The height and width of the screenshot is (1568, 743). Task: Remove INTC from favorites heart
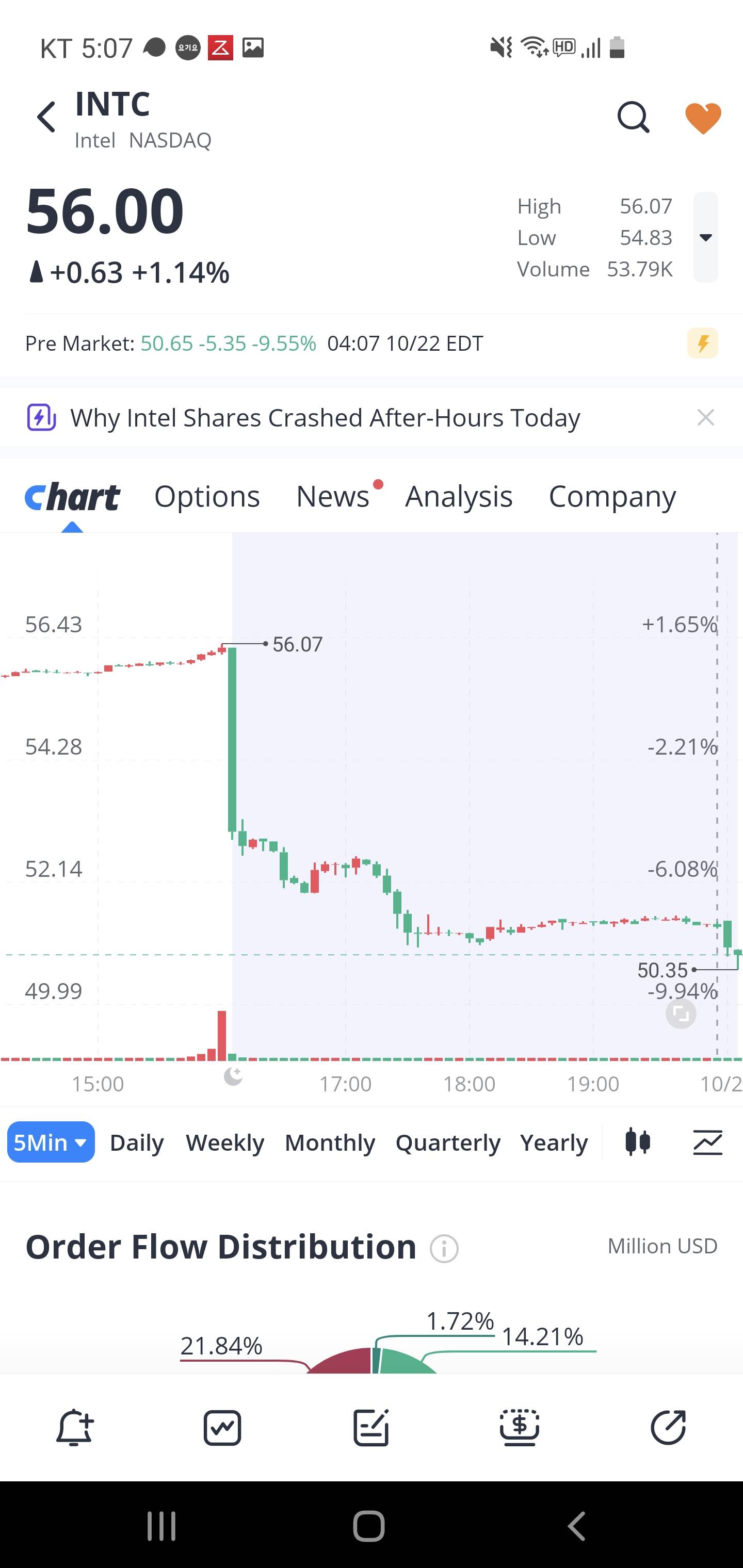[703, 118]
